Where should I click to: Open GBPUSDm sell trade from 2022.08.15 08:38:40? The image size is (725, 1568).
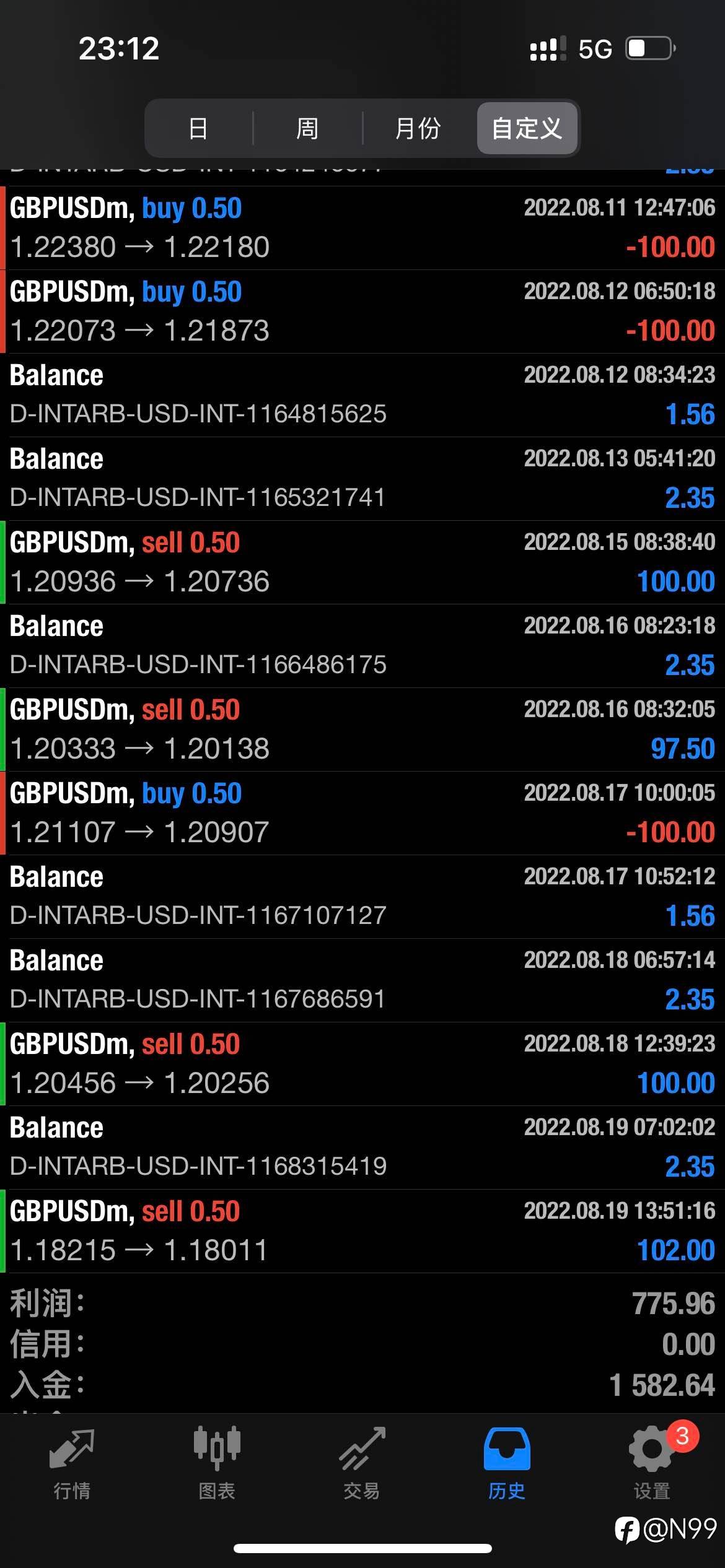pyautogui.click(x=362, y=562)
